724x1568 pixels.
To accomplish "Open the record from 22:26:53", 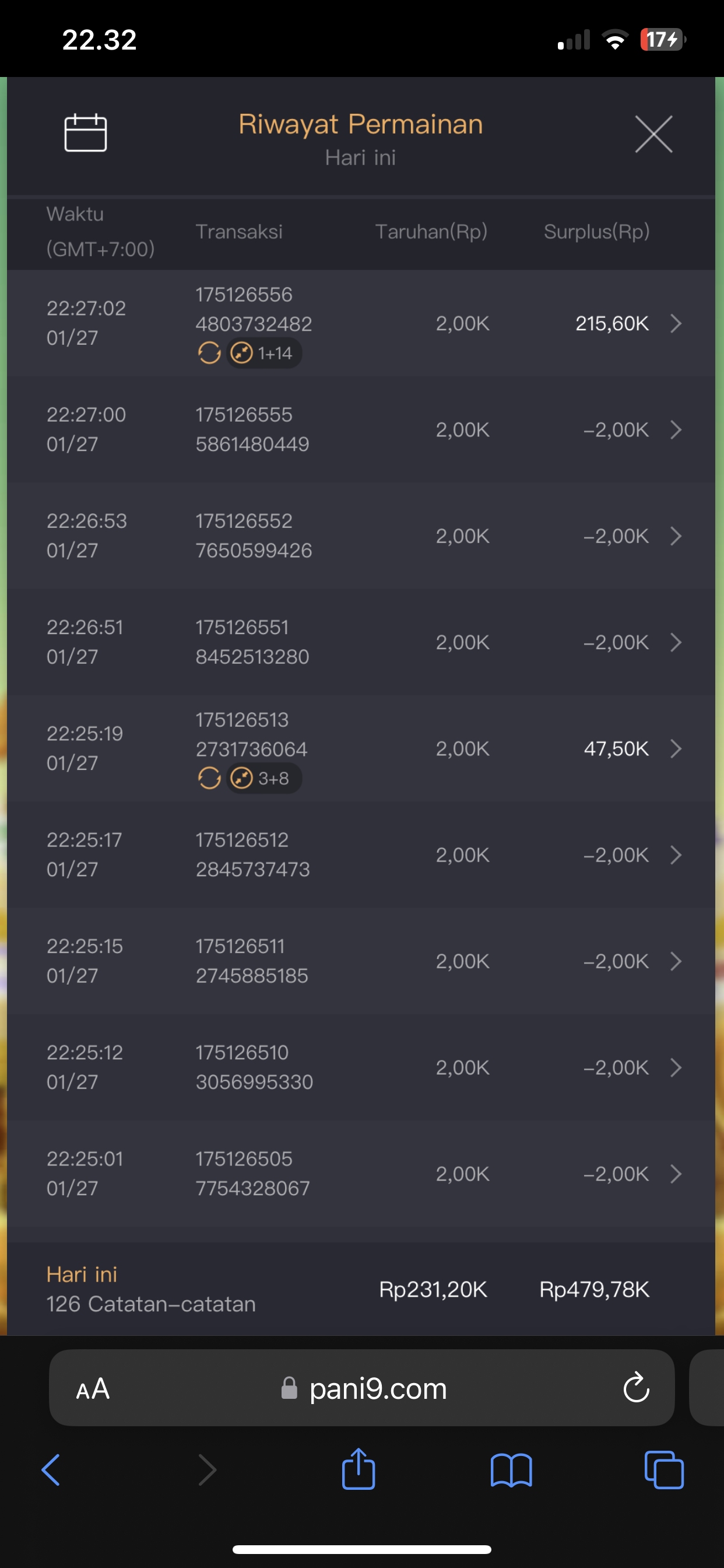I will 674,536.
